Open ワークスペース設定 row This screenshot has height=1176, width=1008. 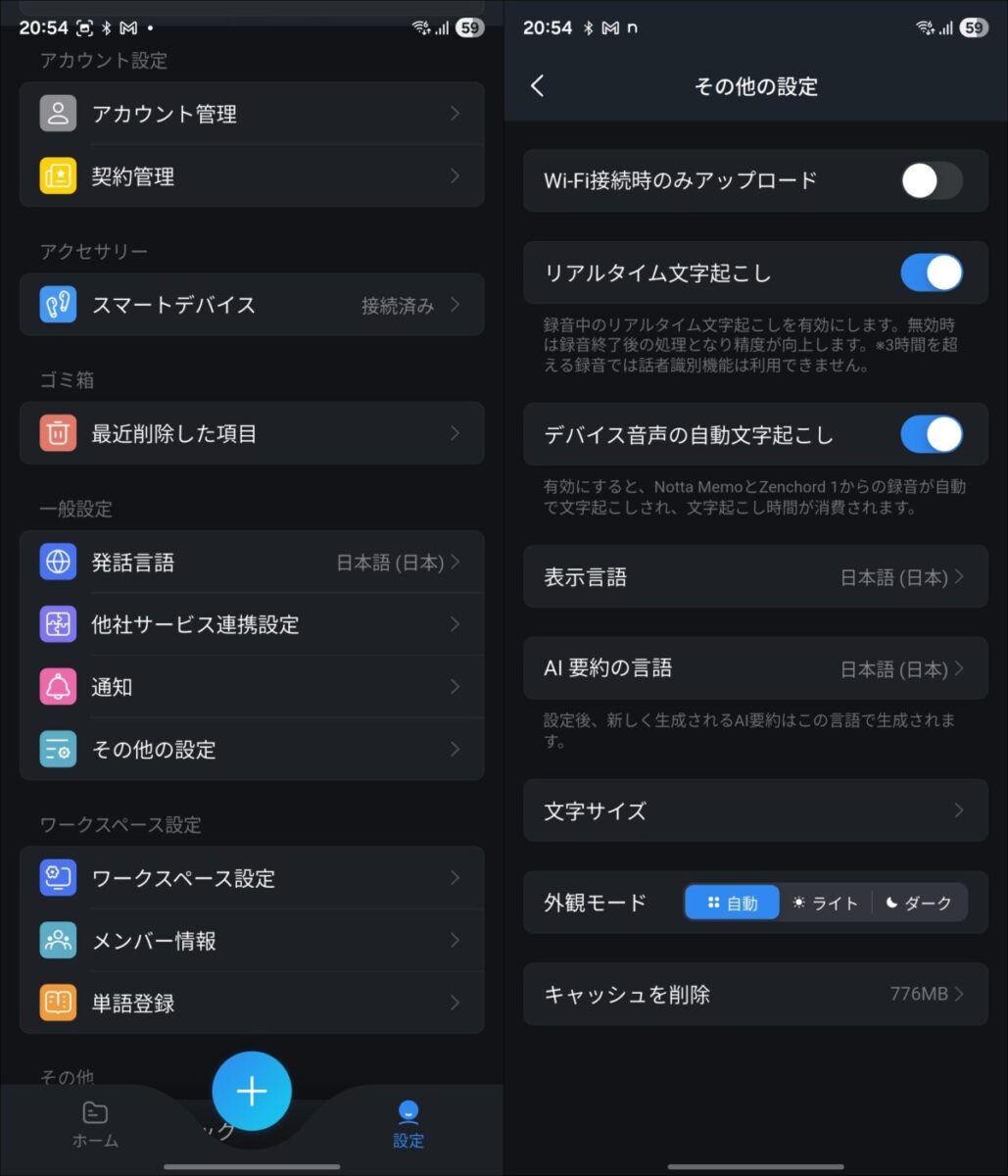[x=252, y=878]
